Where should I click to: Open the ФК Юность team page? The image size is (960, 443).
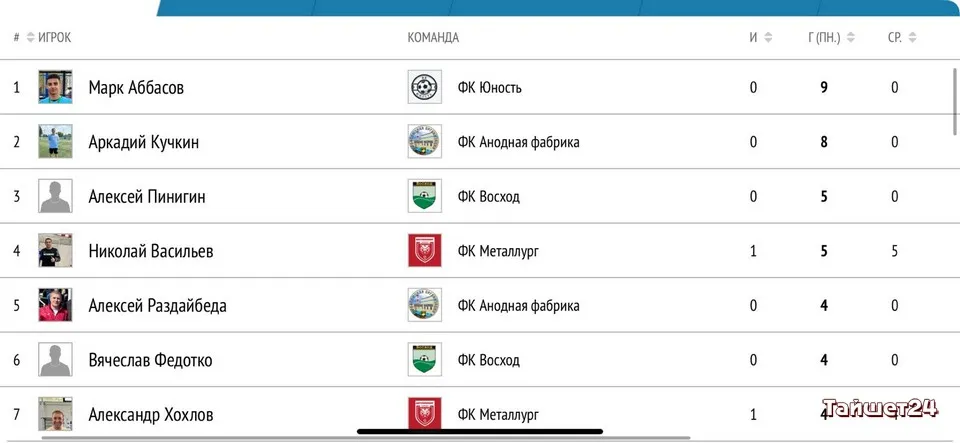489,88
